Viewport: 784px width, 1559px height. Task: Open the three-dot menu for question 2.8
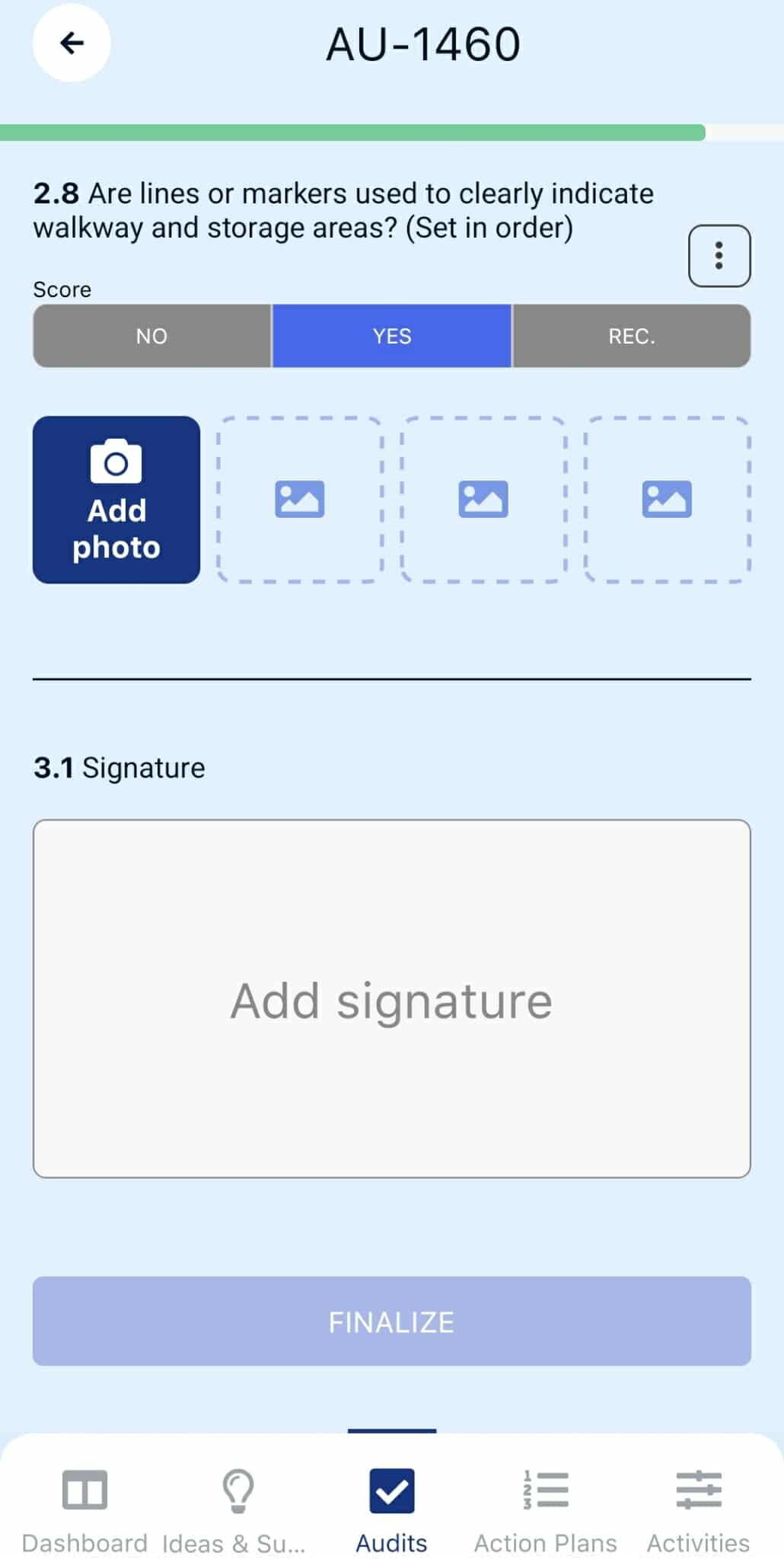(719, 256)
